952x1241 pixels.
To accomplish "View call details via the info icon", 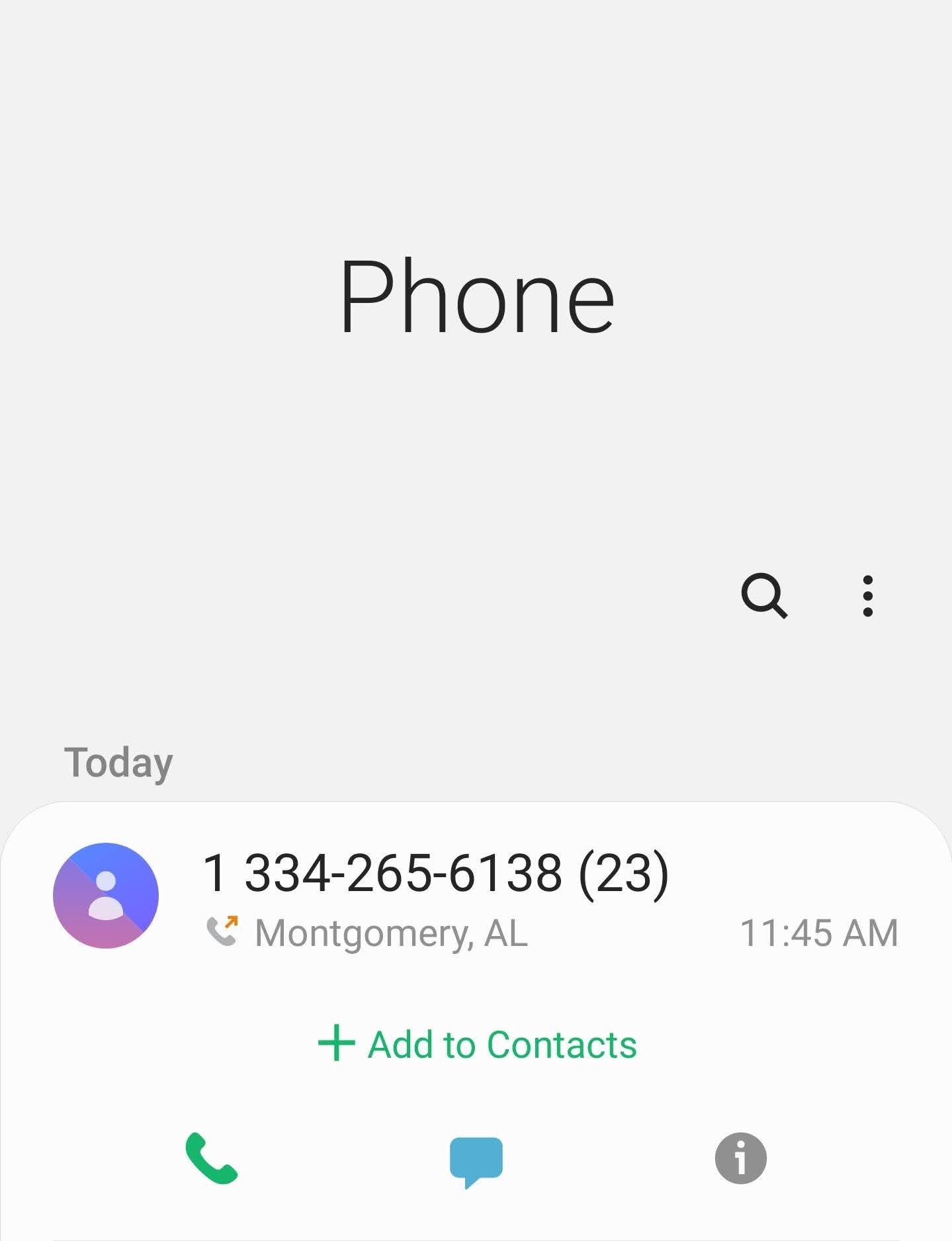I will click(x=740, y=1158).
